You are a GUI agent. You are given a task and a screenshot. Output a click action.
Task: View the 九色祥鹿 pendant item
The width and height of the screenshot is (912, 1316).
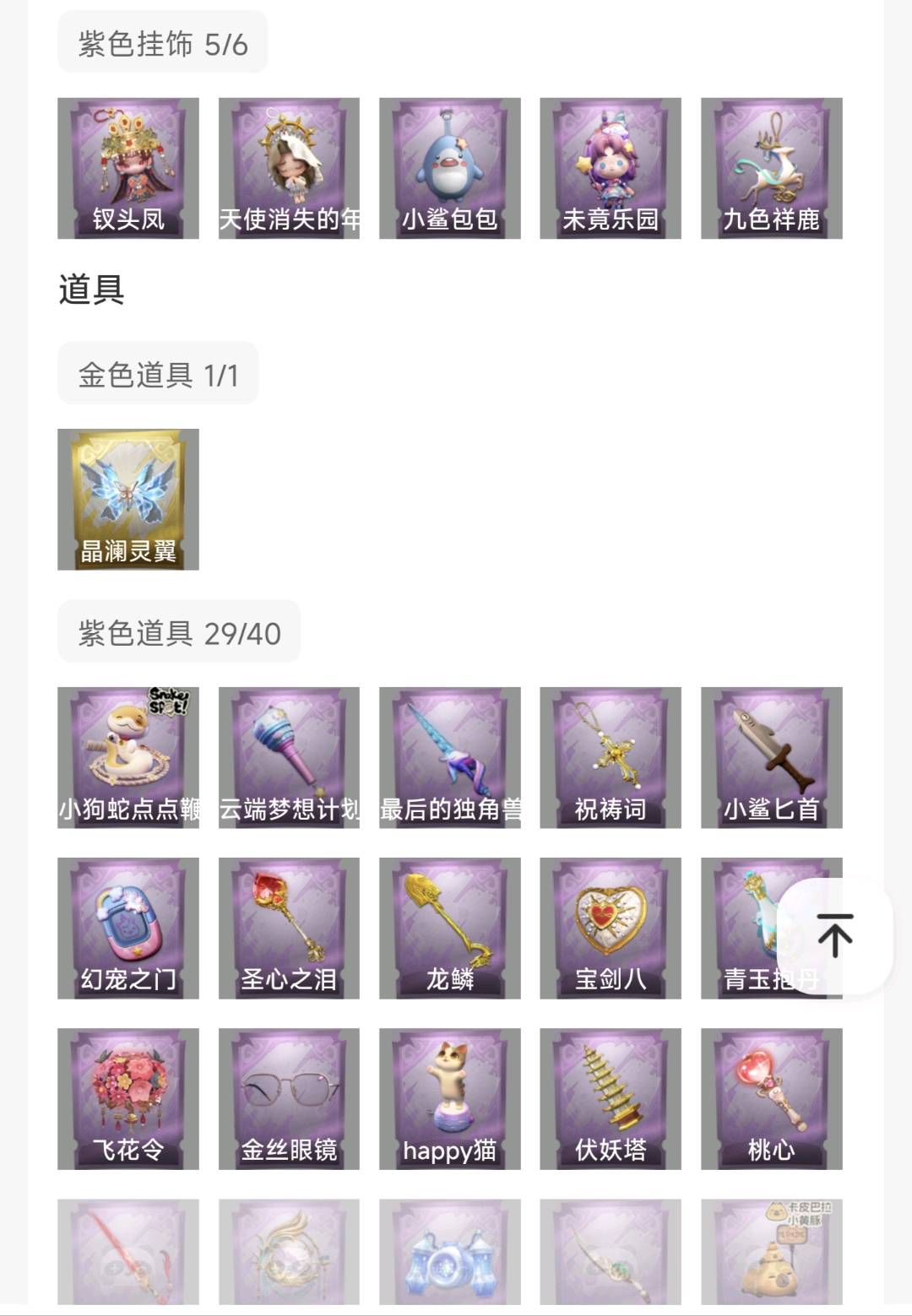[772, 168]
